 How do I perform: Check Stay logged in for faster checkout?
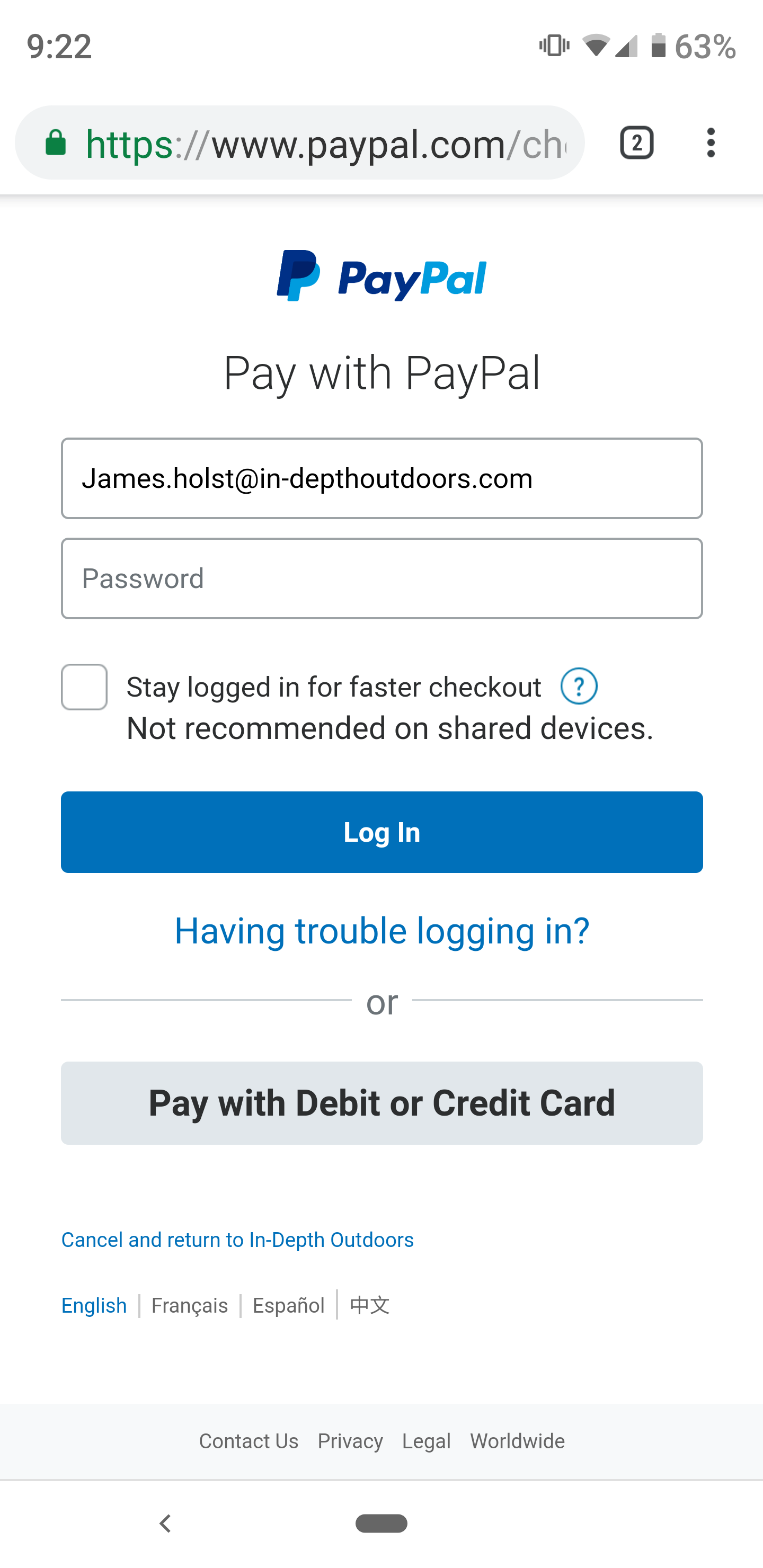click(x=84, y=687)
